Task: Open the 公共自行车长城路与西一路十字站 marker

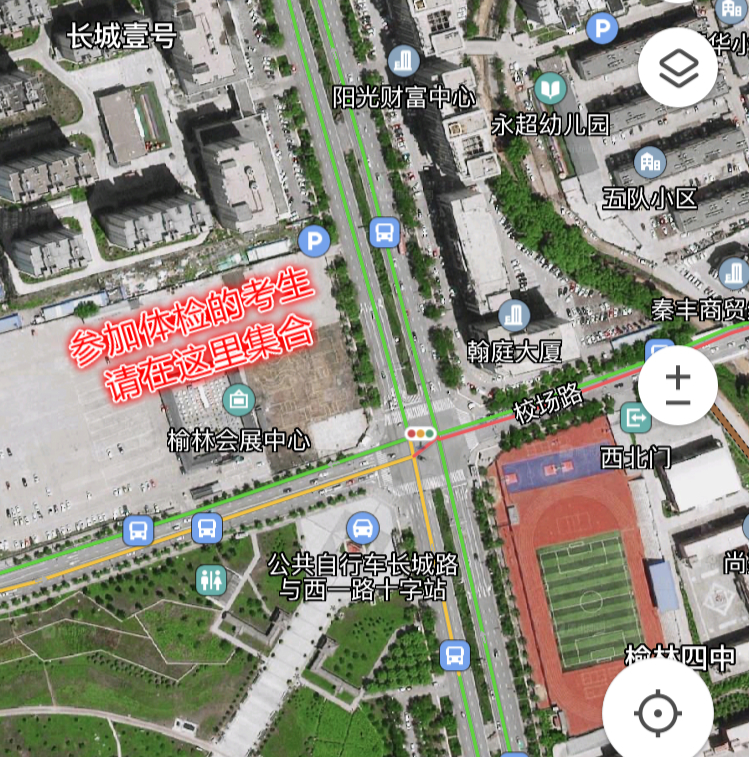Action: (362, 527)
